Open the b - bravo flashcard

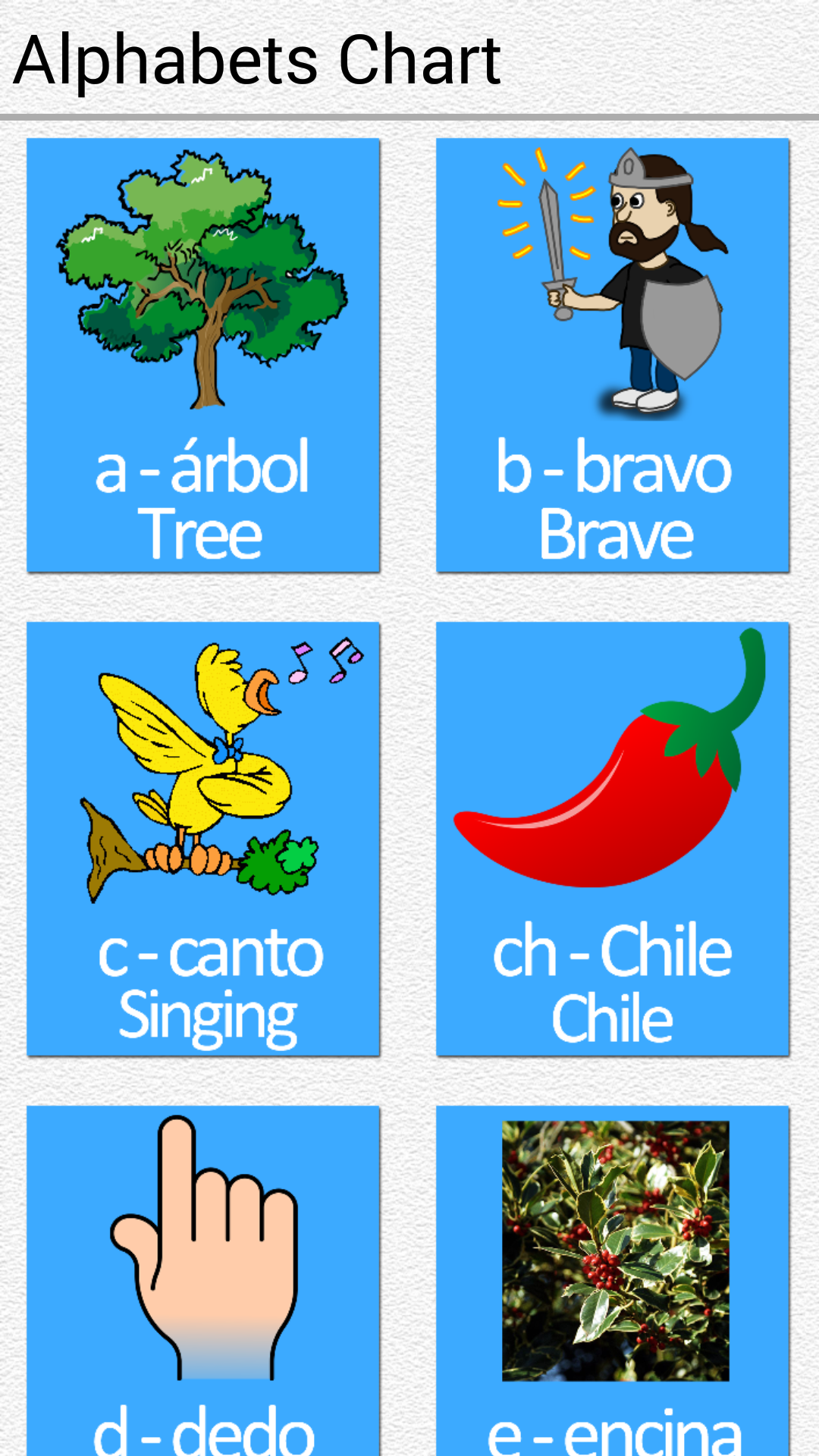613,354
